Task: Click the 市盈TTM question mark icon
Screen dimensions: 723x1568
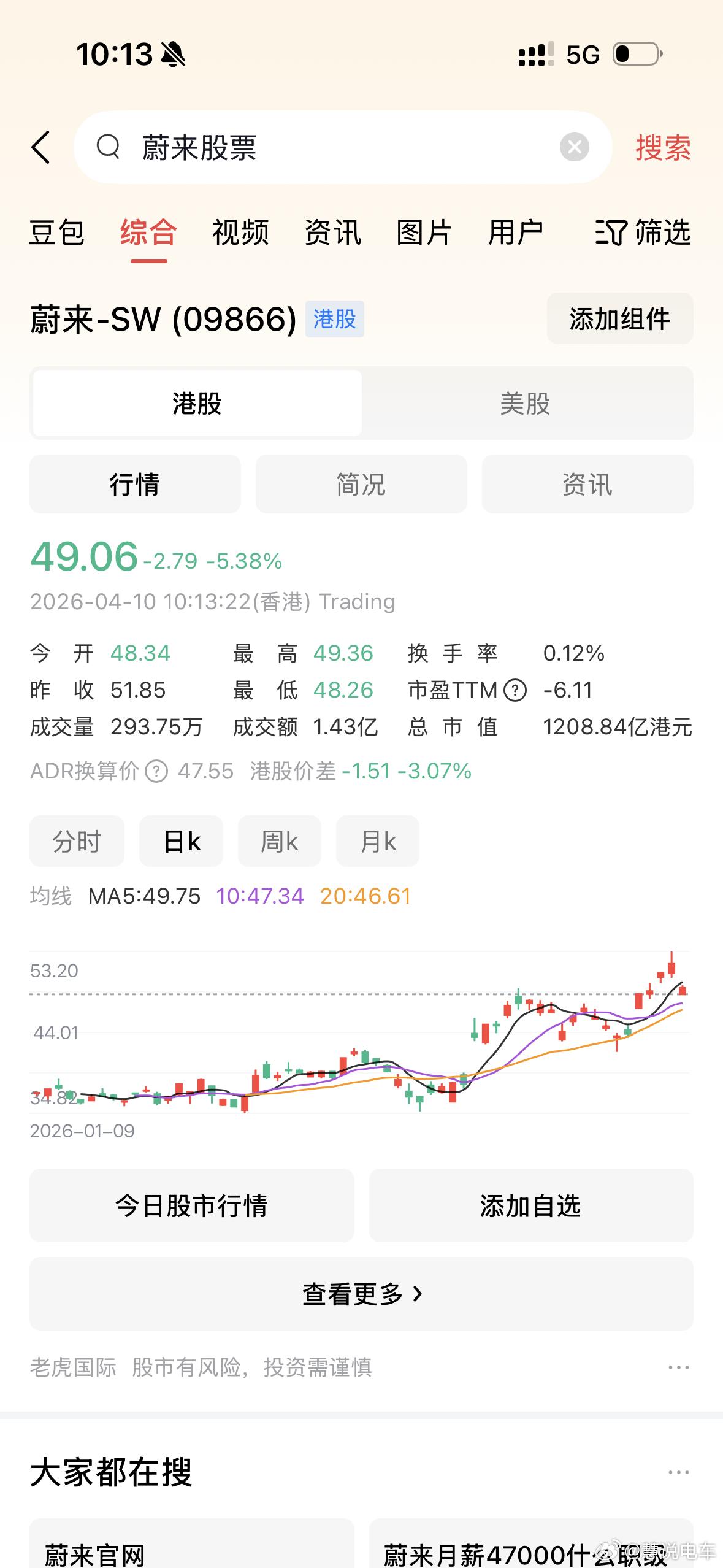Action: coord(515,690)
